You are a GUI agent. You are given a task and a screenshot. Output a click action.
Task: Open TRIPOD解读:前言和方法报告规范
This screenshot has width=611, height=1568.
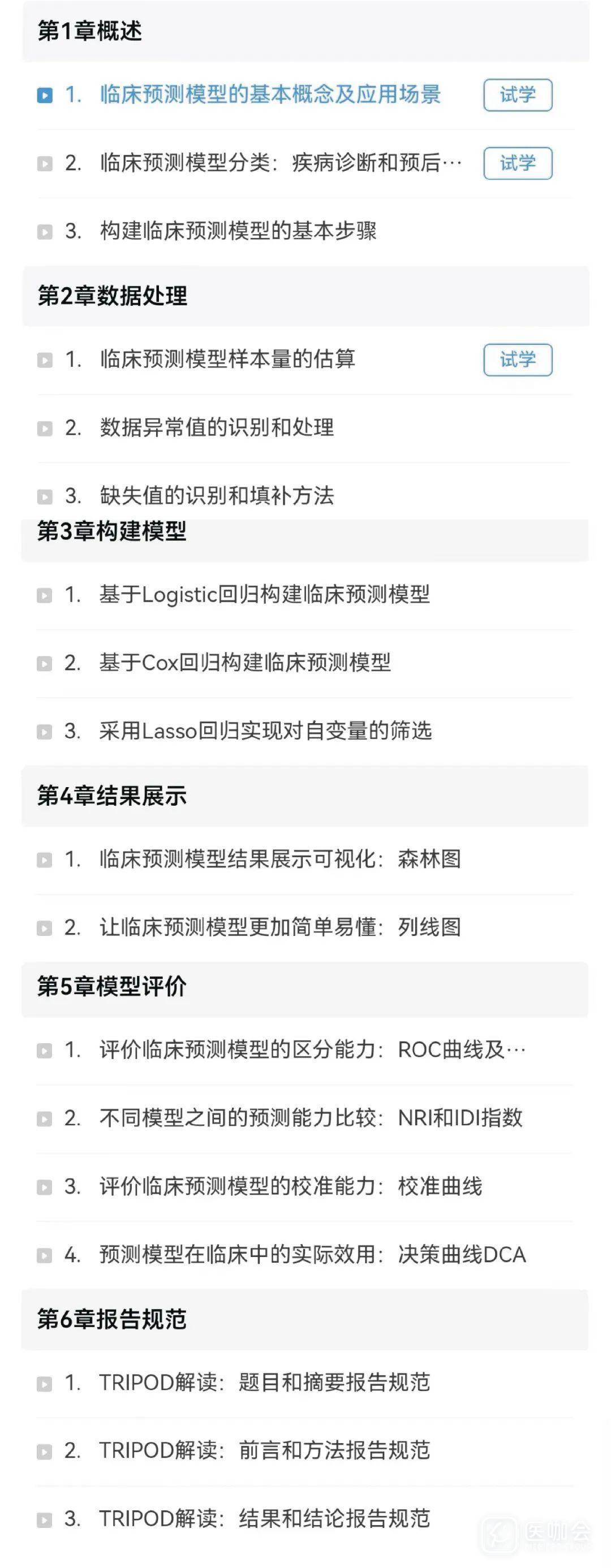click(264, 1450)
